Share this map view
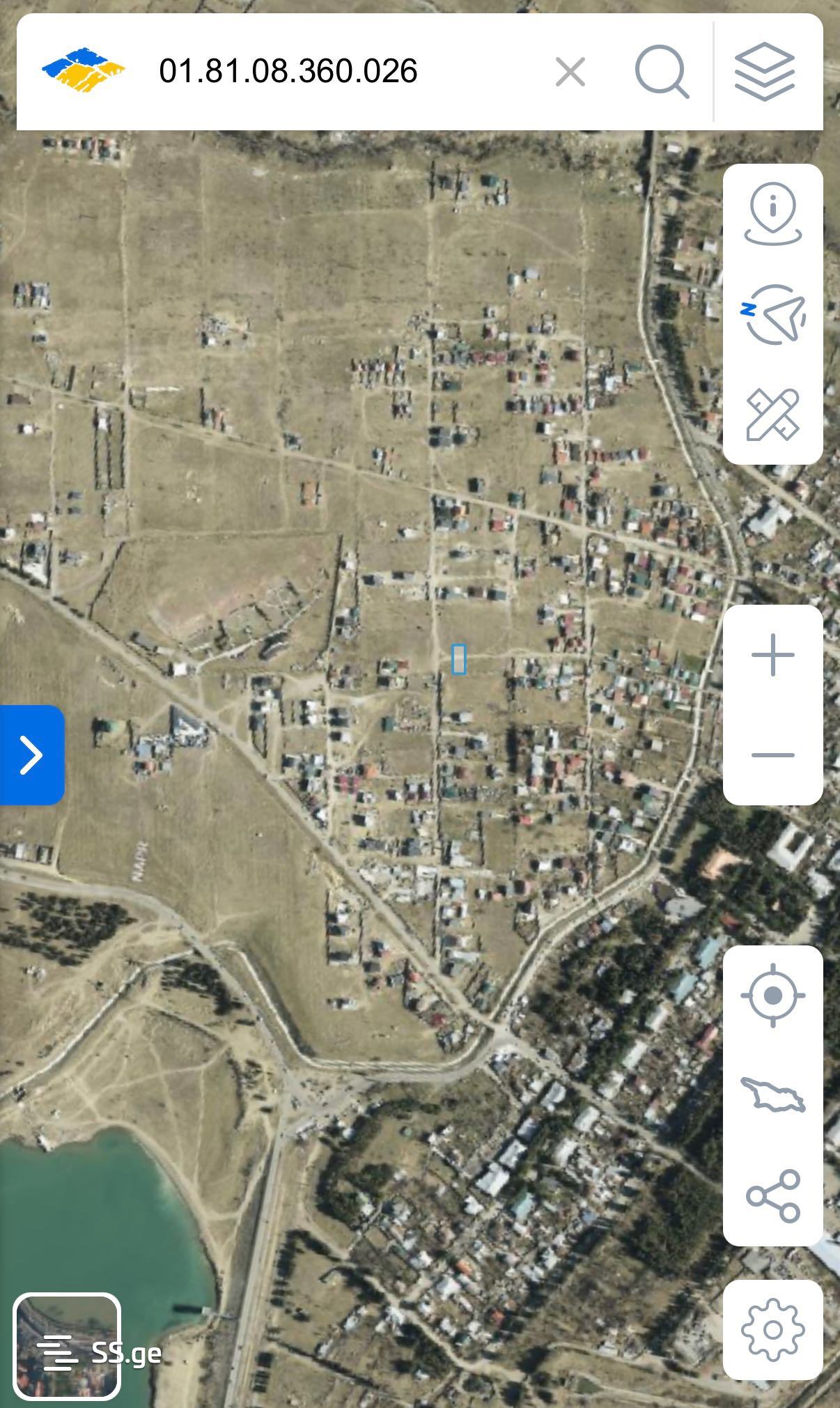This screenshot has height=1408, width=840. tap(772, 1196)
